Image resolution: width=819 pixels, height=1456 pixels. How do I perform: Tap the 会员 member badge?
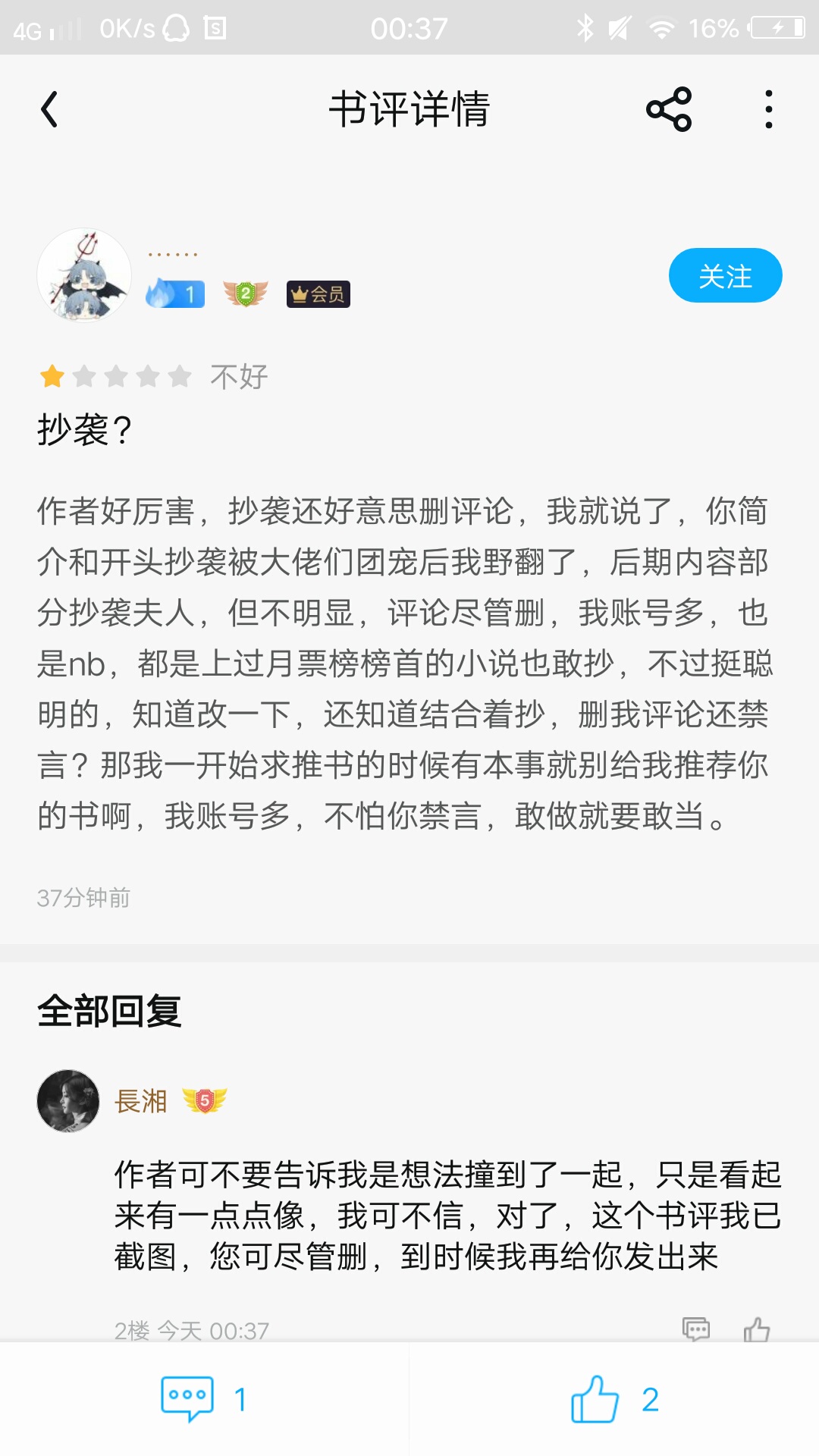(x=318, y=294)
